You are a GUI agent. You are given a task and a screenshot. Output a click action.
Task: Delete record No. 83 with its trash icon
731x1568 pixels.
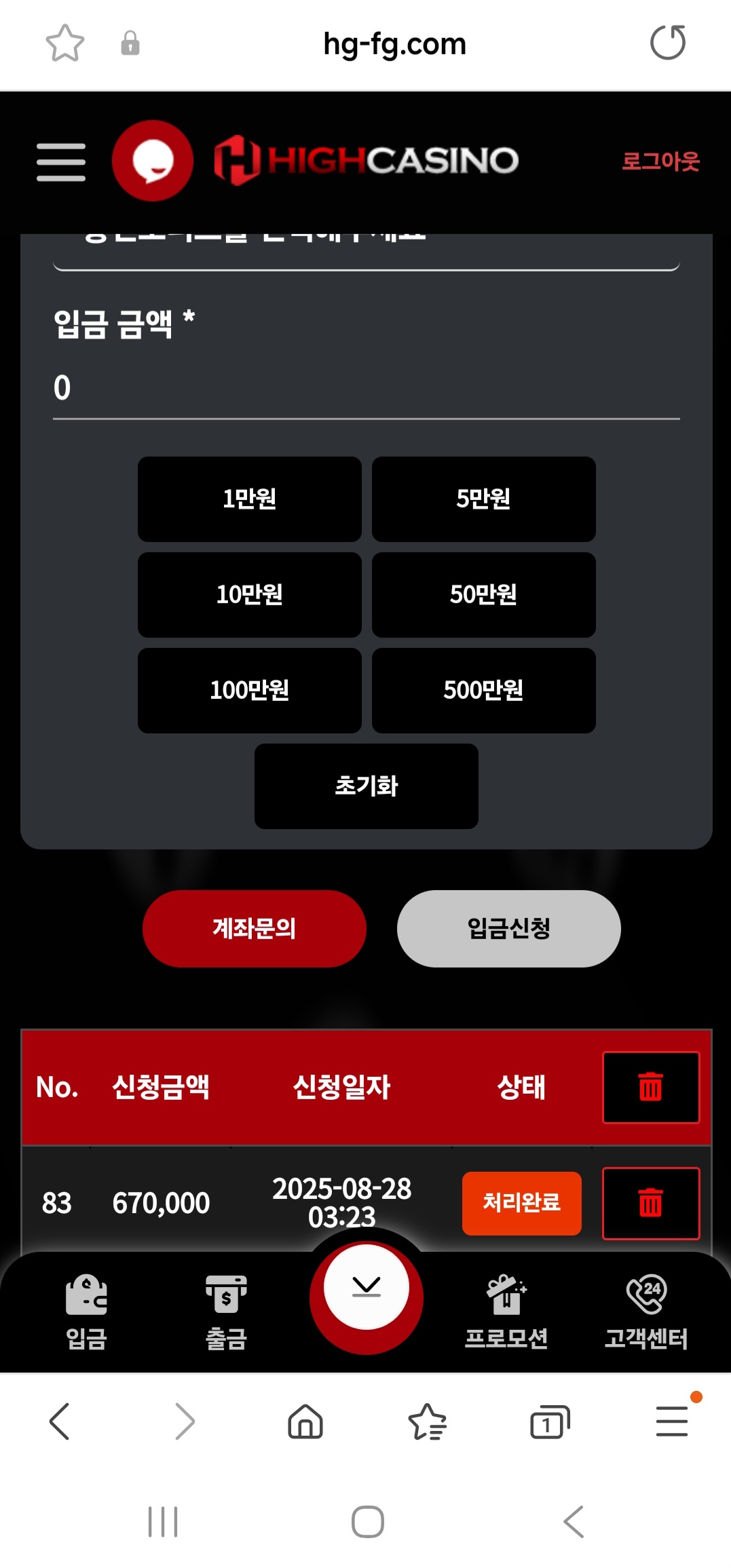(x=650, y=1203)
